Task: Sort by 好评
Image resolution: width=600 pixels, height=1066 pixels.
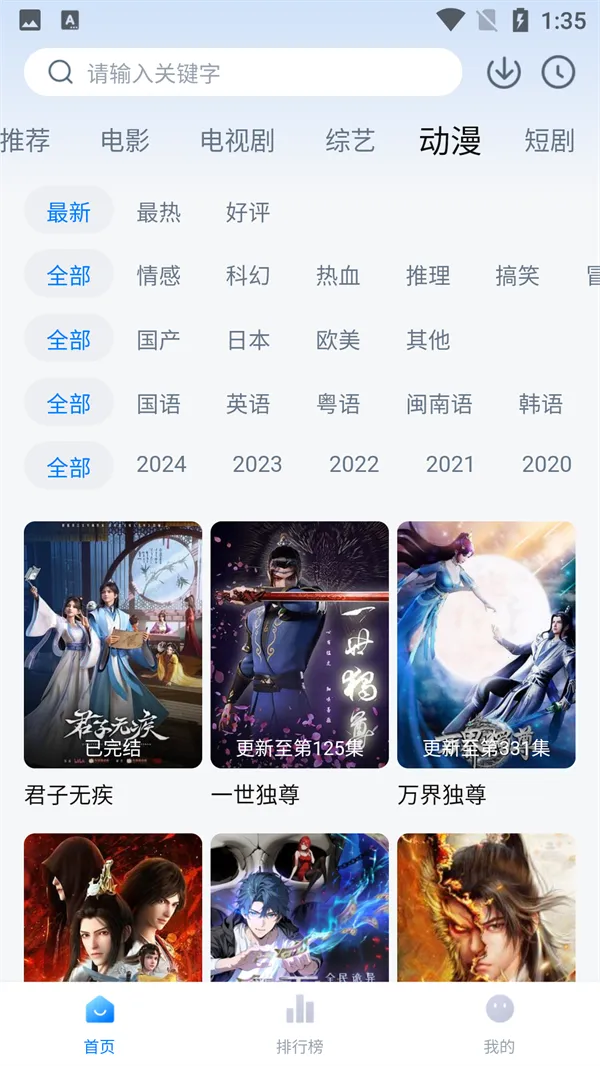Action: click(248, 212)
